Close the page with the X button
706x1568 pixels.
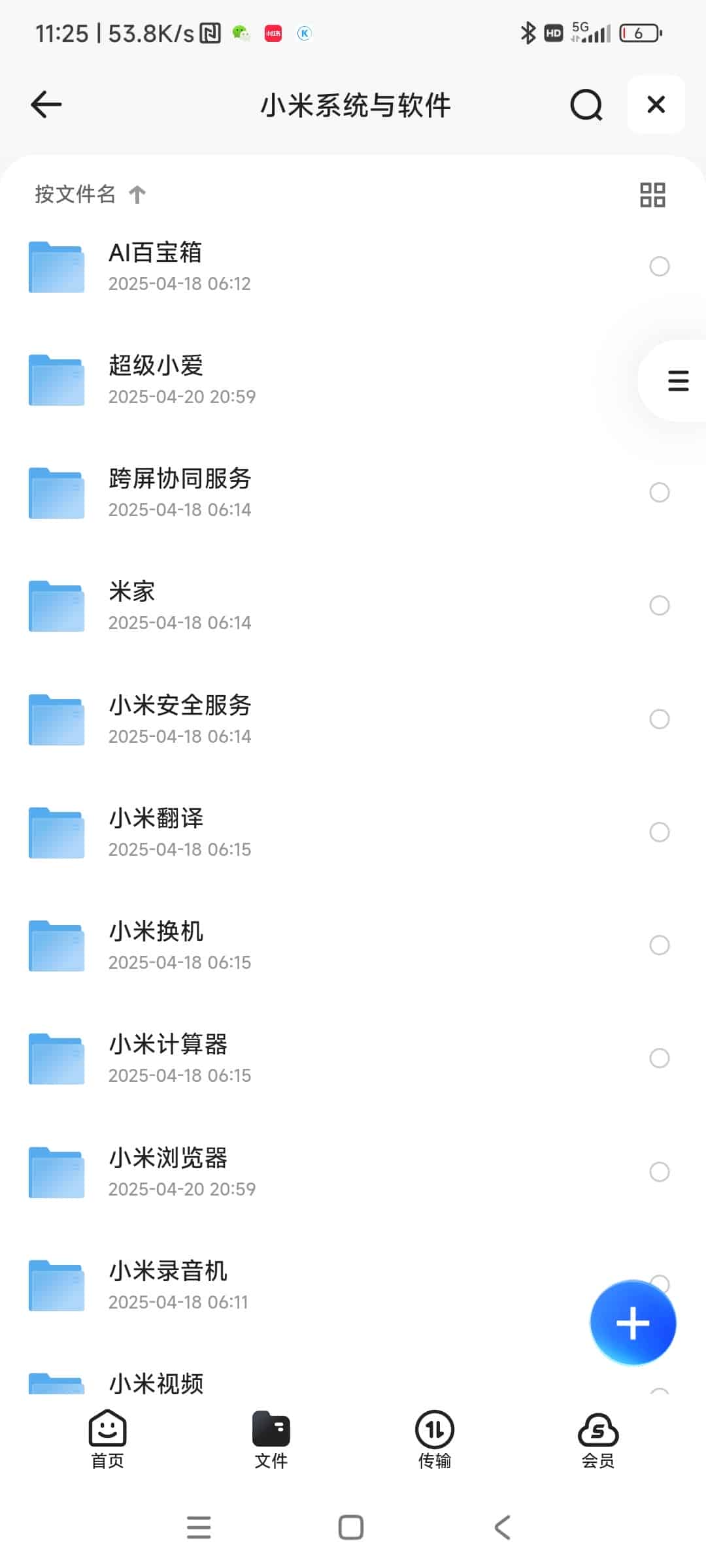(x=656, y=105)
